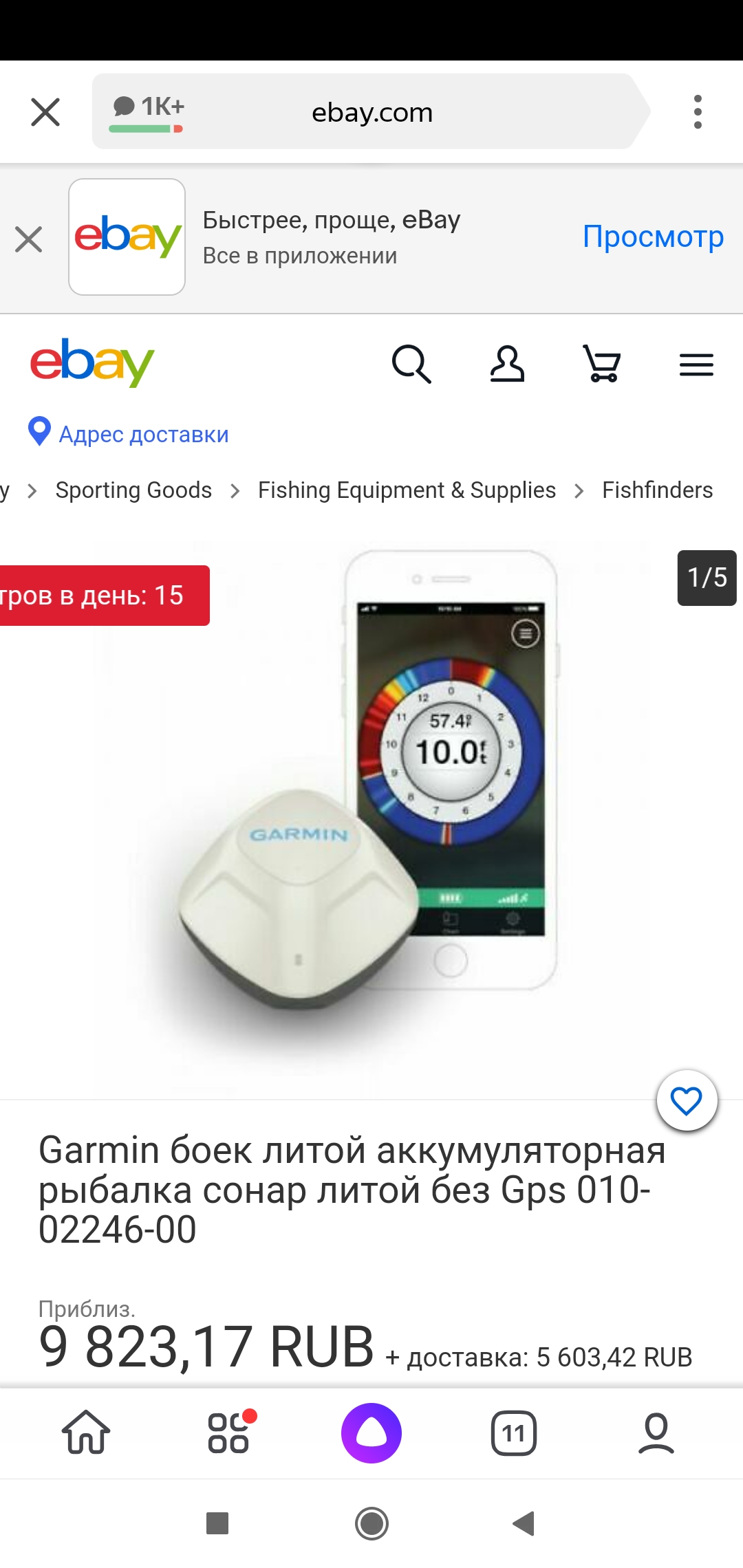Viewport: 743px width, 1568px height.
Task: Open the eBay account profile icon
Action: (x=507, y=364)
